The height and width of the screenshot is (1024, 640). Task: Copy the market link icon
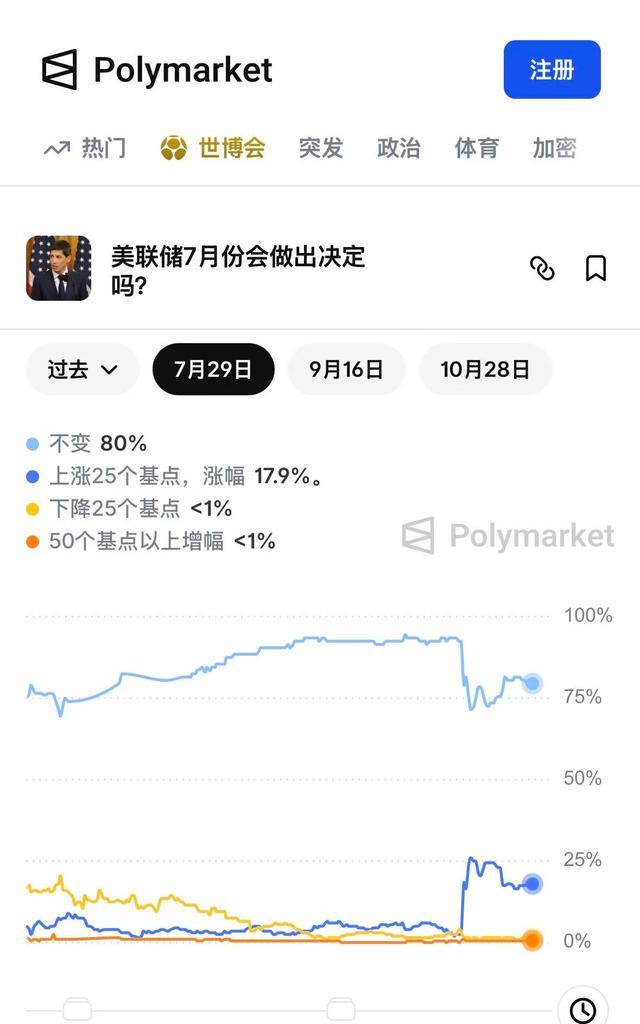542,268
